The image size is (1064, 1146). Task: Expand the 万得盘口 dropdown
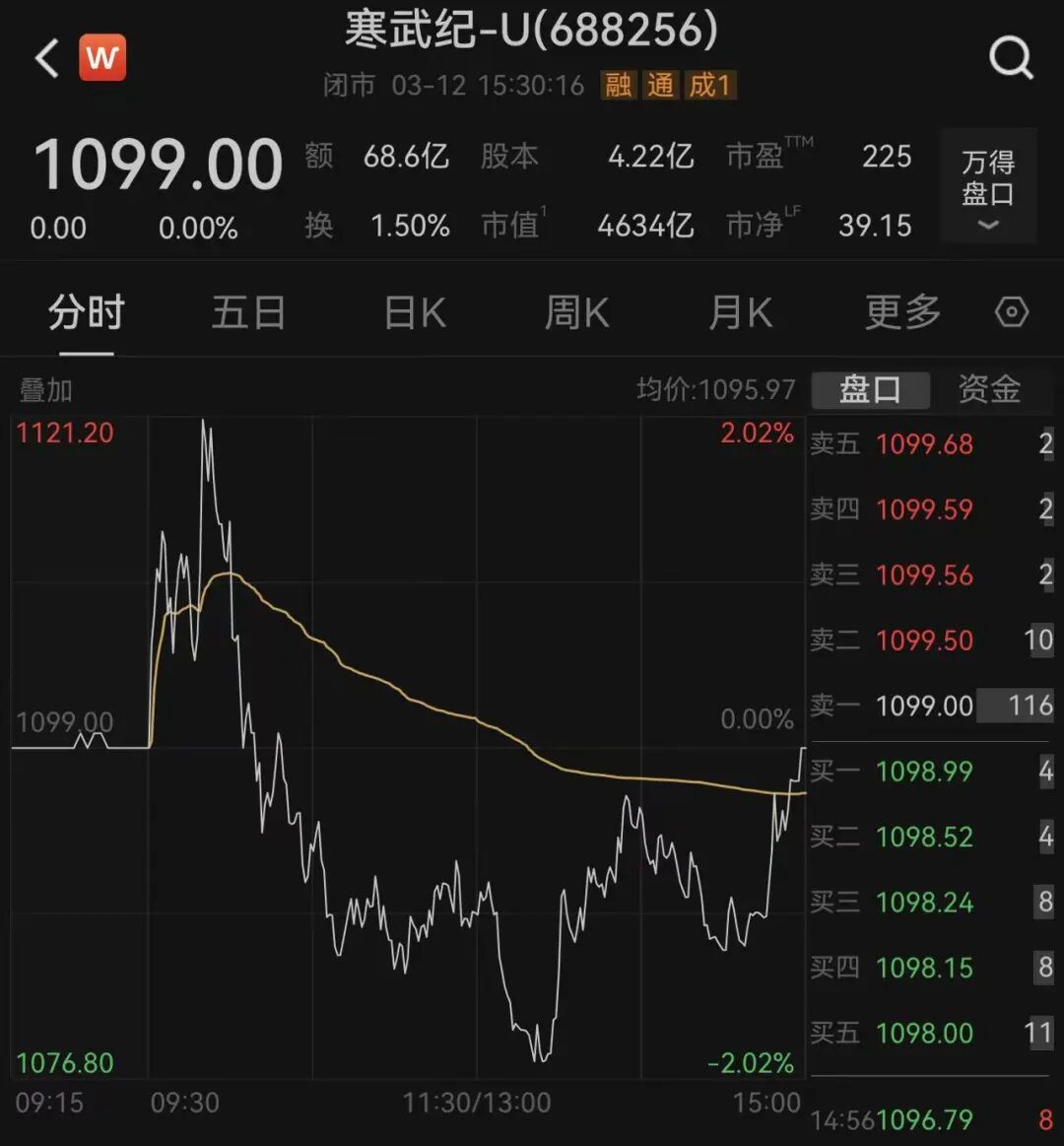[x=988, y=185]
